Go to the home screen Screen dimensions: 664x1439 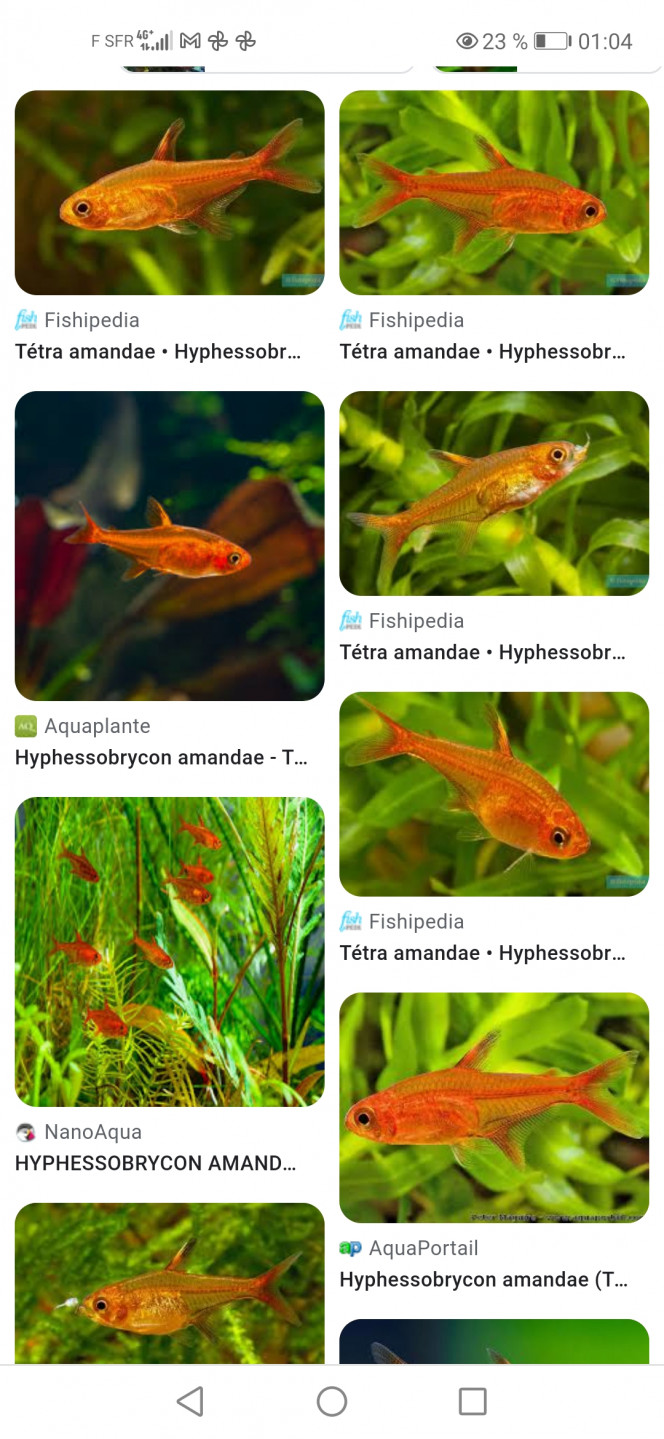[x=332, y=1401]
